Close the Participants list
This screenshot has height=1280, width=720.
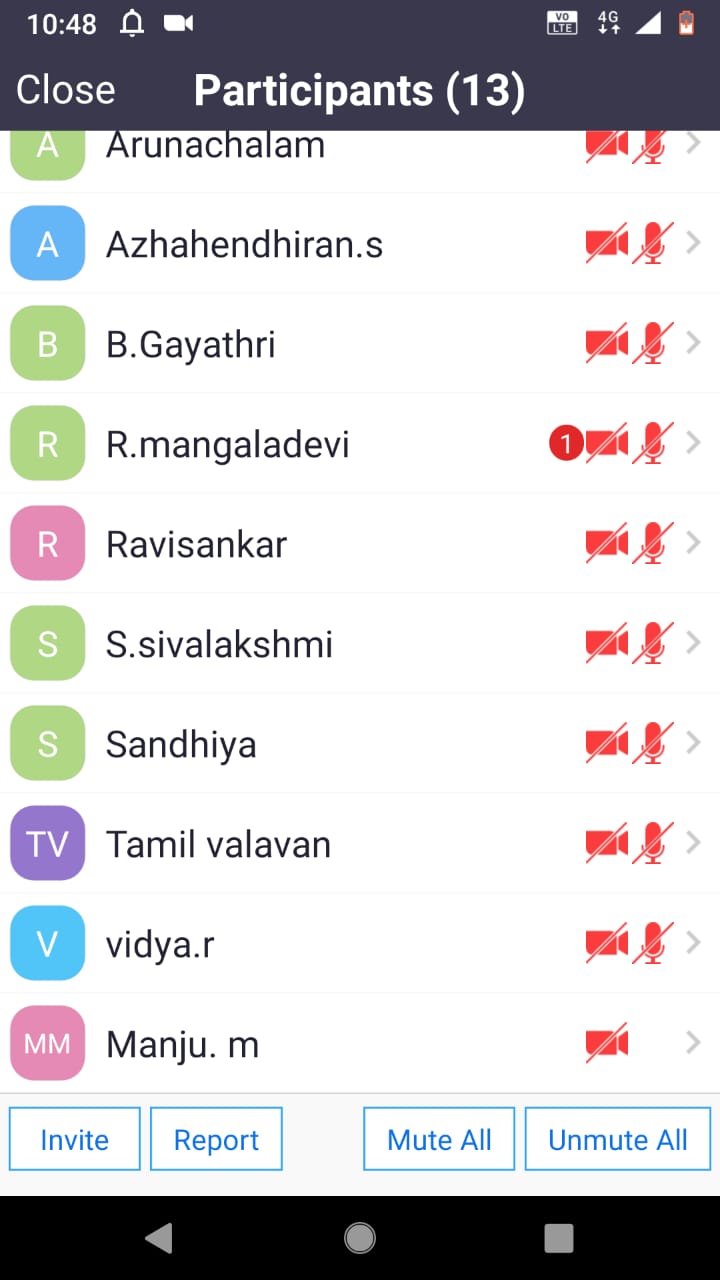66,90
